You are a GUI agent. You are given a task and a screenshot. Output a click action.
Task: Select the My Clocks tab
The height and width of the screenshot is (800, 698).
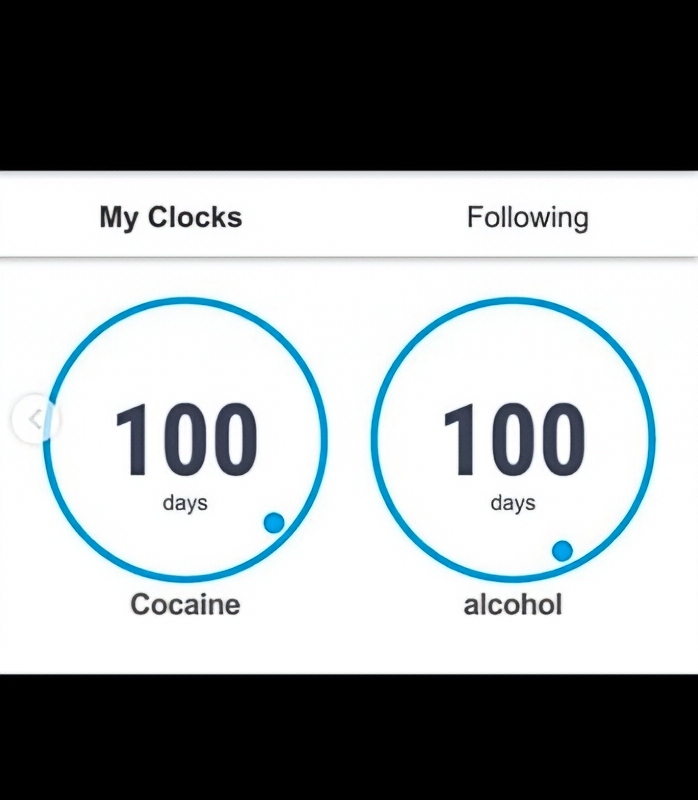pyautogui.click(x=171, y=217)
